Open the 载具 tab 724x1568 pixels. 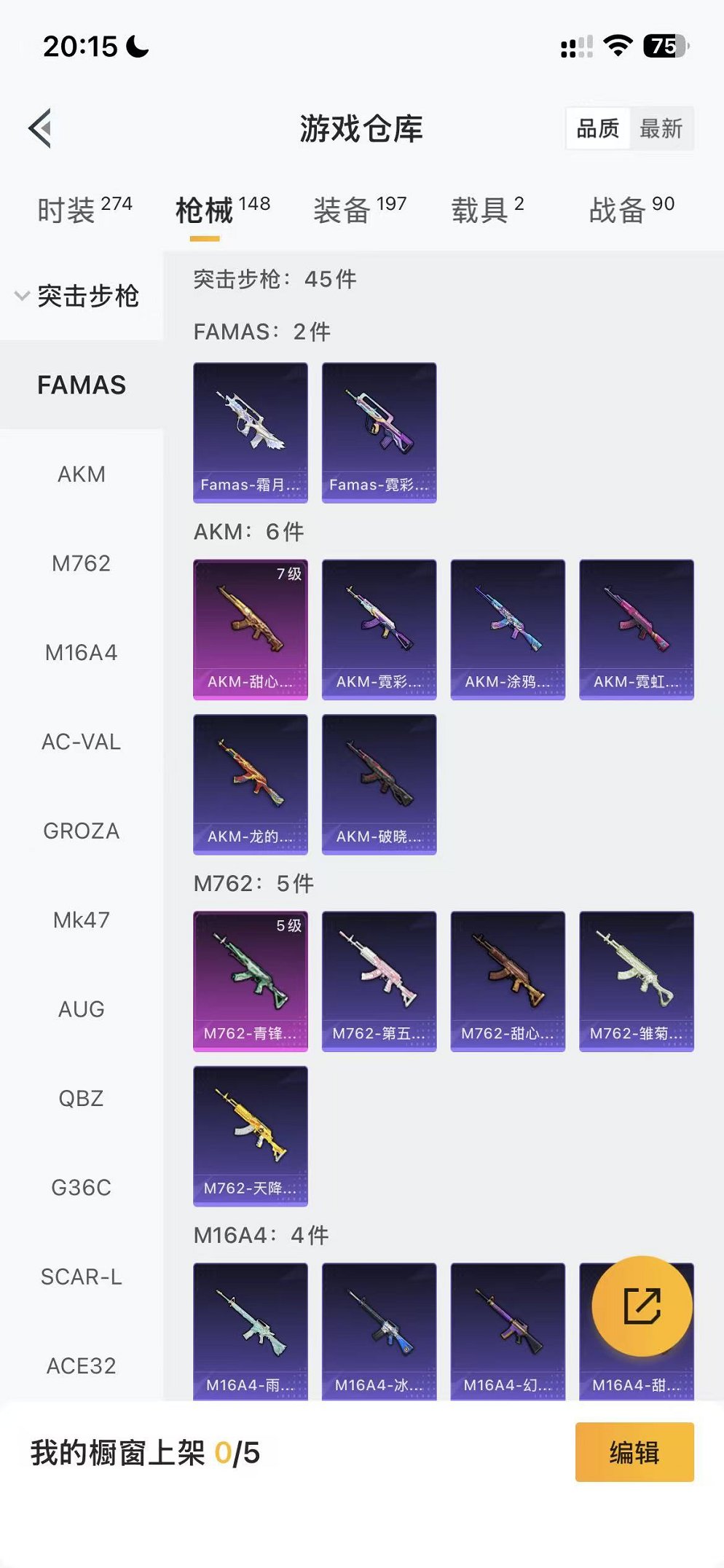(487, 210)
